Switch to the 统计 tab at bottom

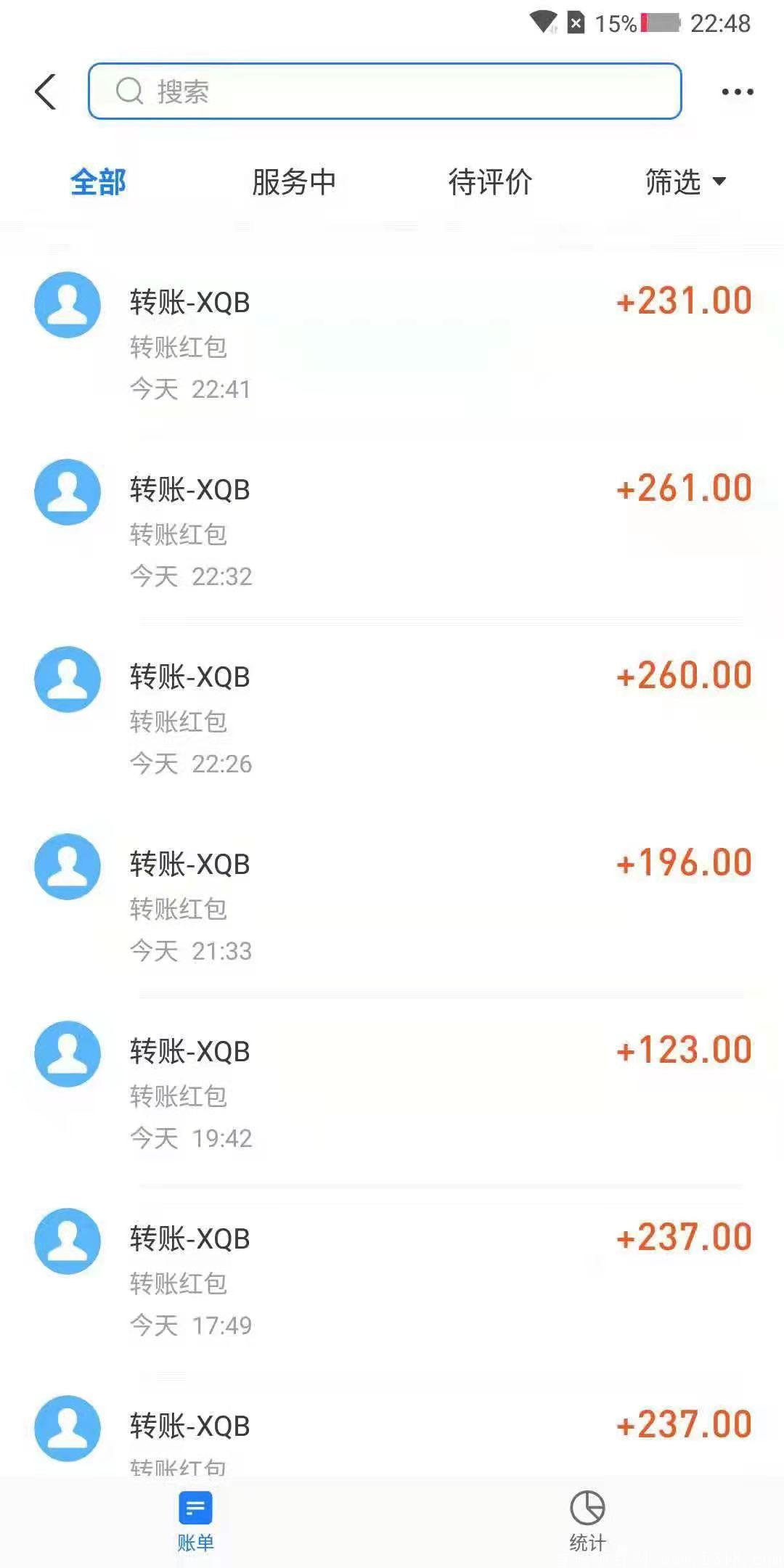click(587, 1521)
